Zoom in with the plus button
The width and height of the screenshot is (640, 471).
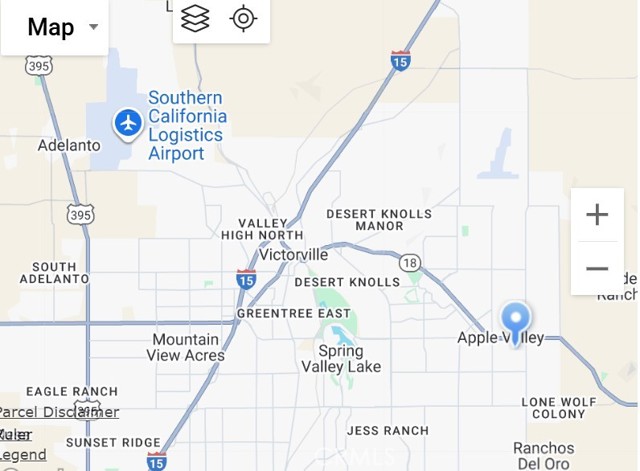[x=597, y=214]
